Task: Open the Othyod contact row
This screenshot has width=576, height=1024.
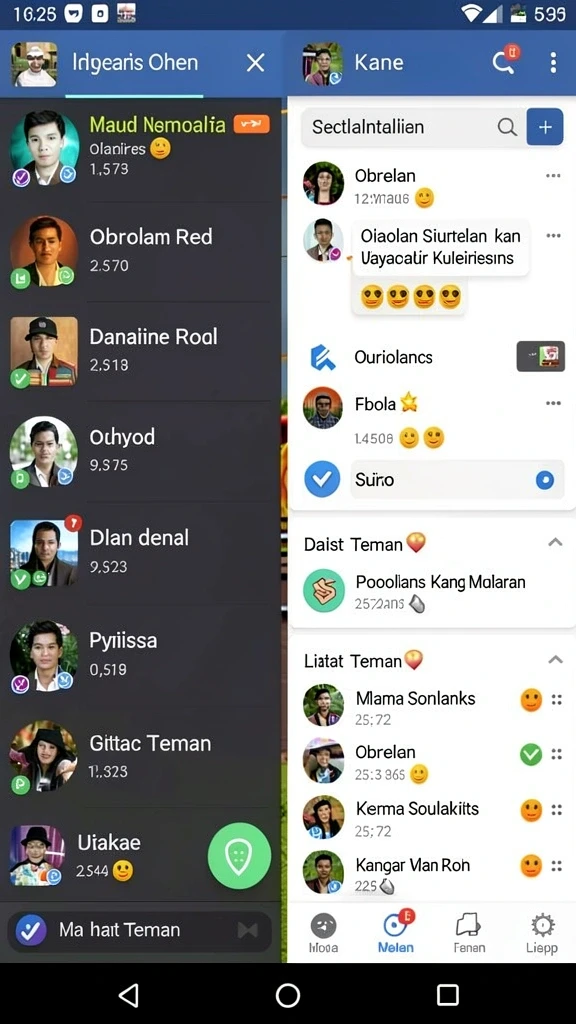Action: [141, 451]
